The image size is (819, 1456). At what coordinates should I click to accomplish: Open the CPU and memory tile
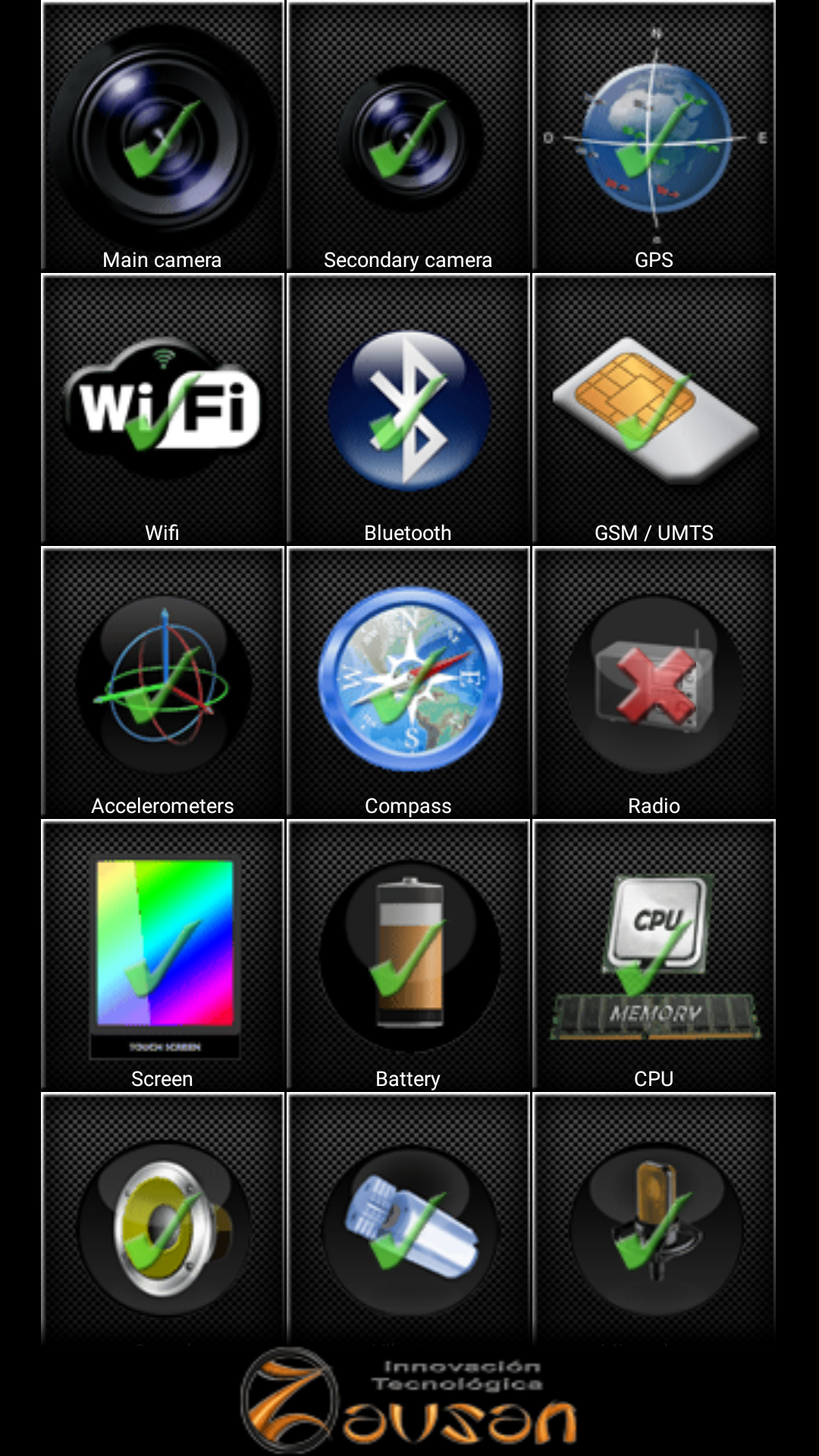654,955
